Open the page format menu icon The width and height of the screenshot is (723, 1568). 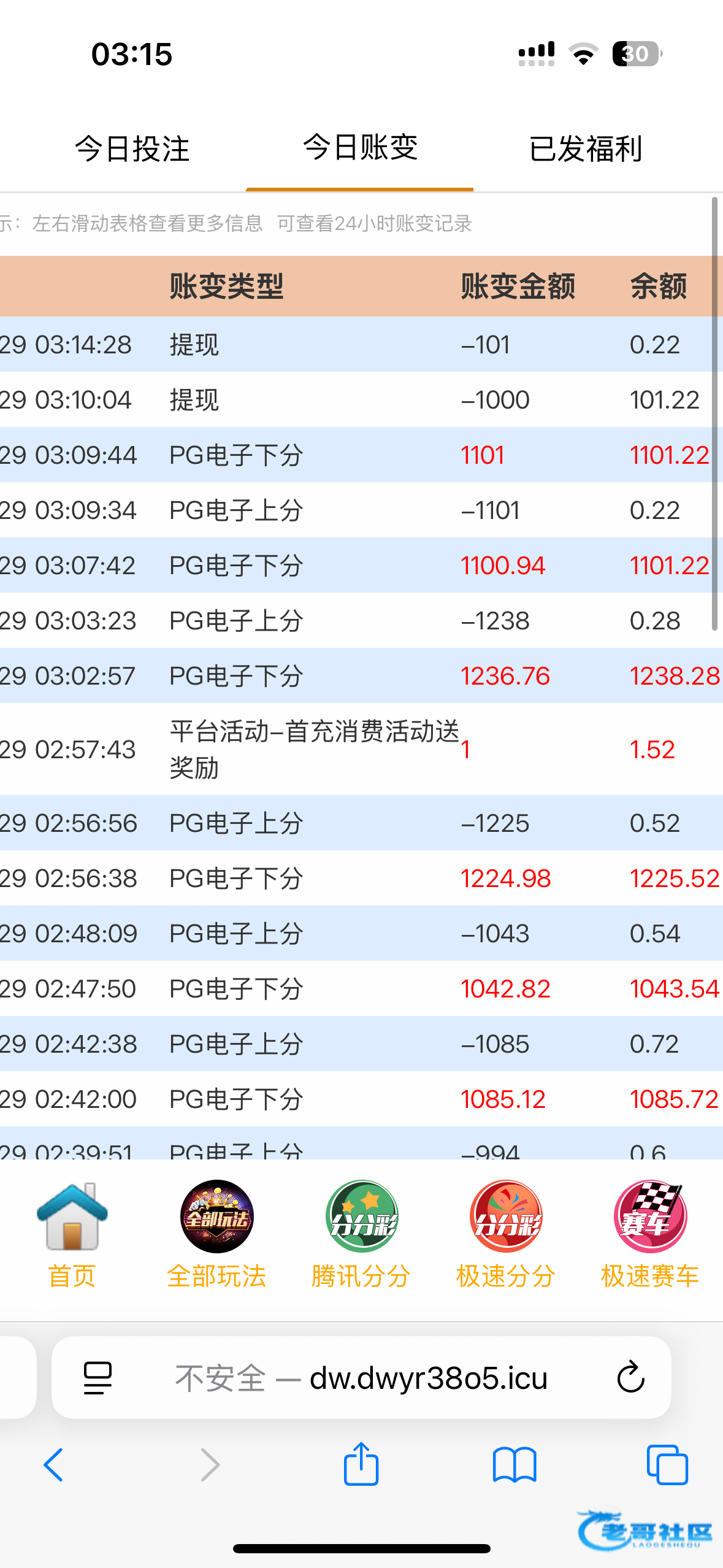tap(98, 1378)
